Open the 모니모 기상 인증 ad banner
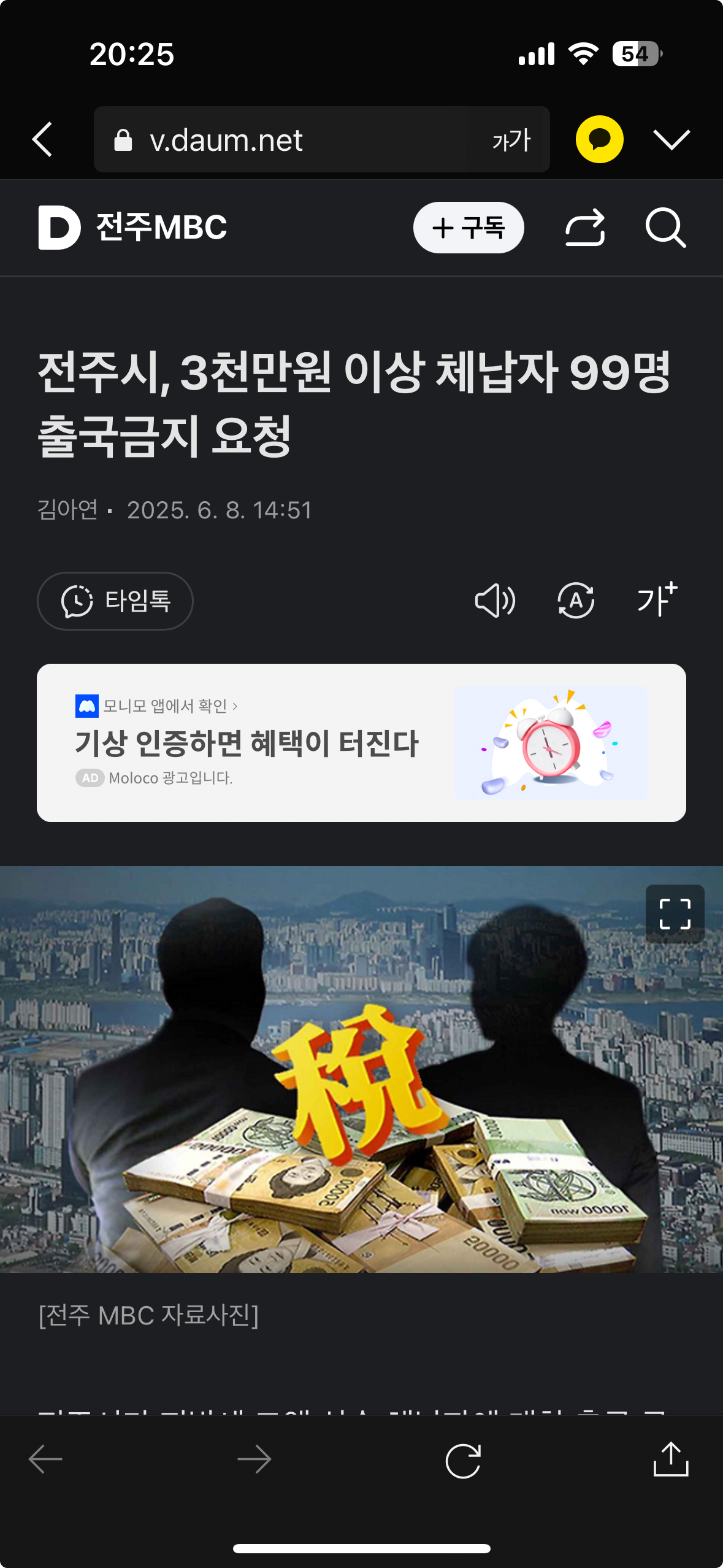 click(x=361, y=742)
